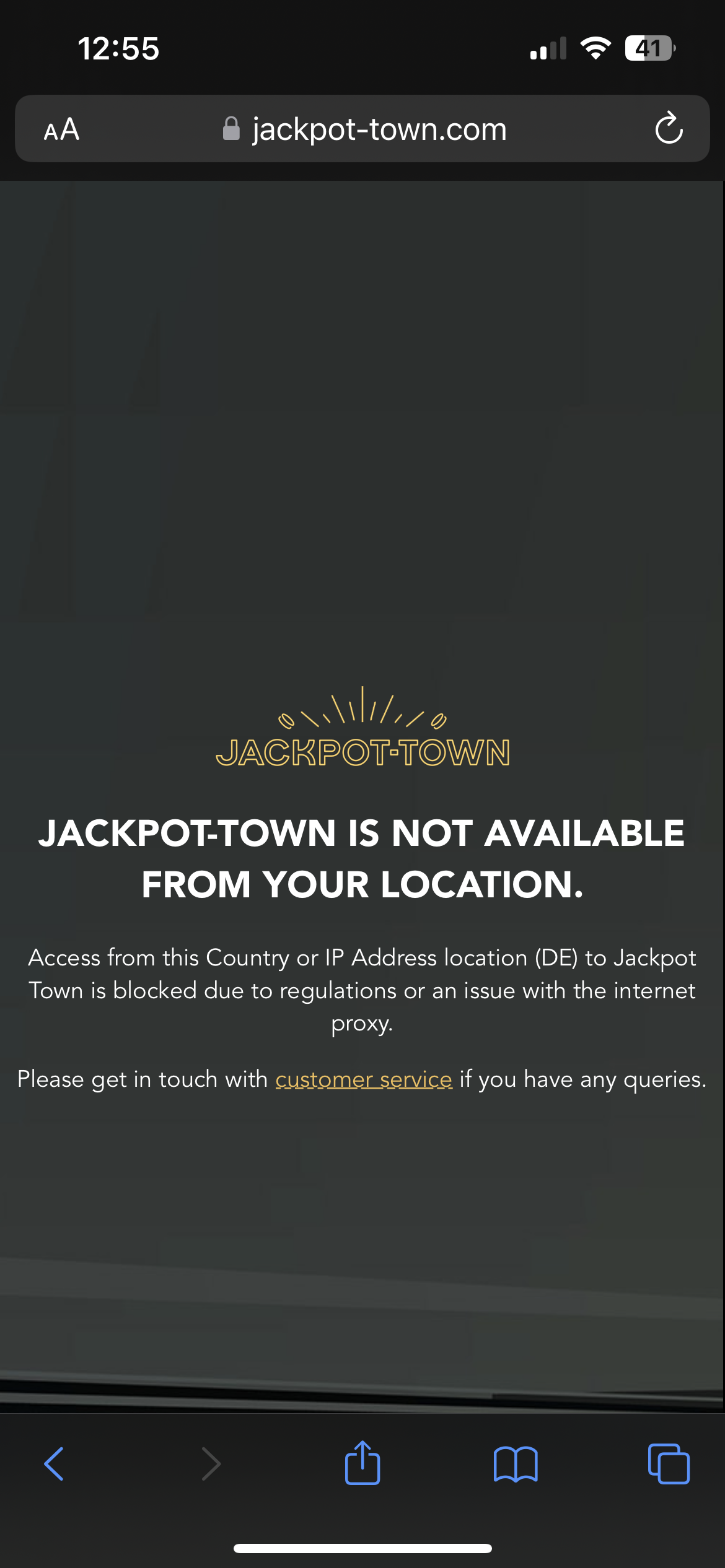The width and height of the screenshot is (725, 1568).
Task: Open the AA page settings menu
Action: [x=61, y=129]
